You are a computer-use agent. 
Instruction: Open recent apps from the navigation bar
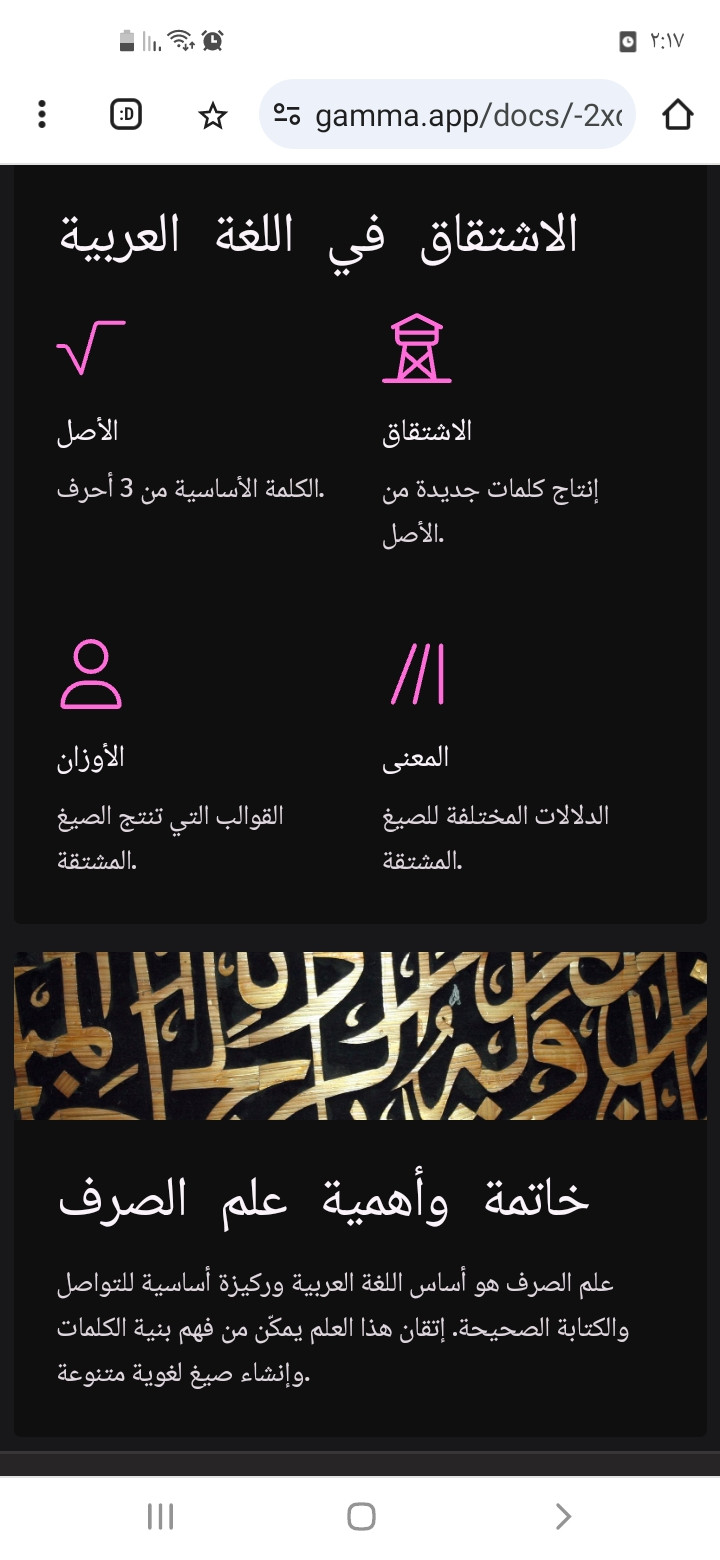point(160,1516)
